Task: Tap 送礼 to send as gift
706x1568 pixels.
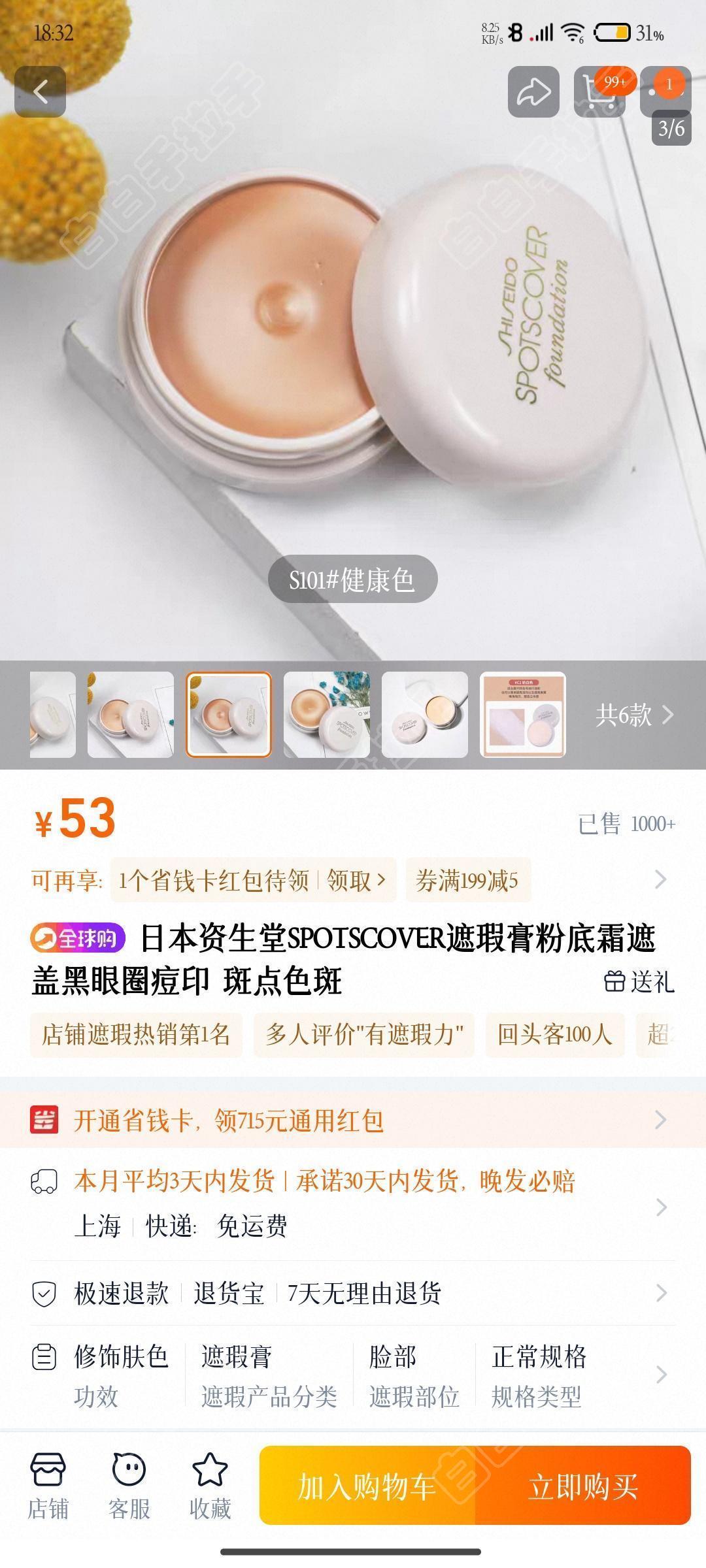Action: pyautogui.click(x=639, y=981)
